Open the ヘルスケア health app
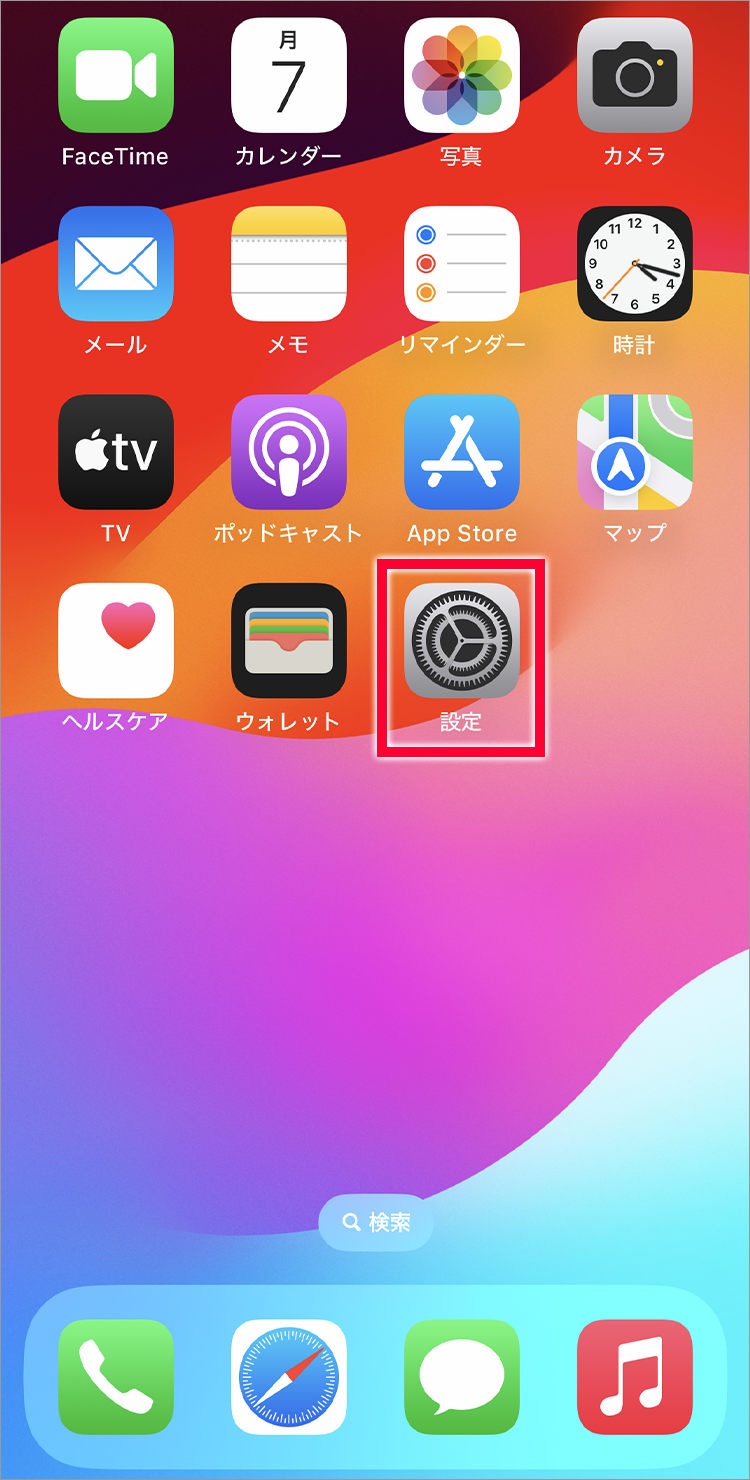 point(116,640)
